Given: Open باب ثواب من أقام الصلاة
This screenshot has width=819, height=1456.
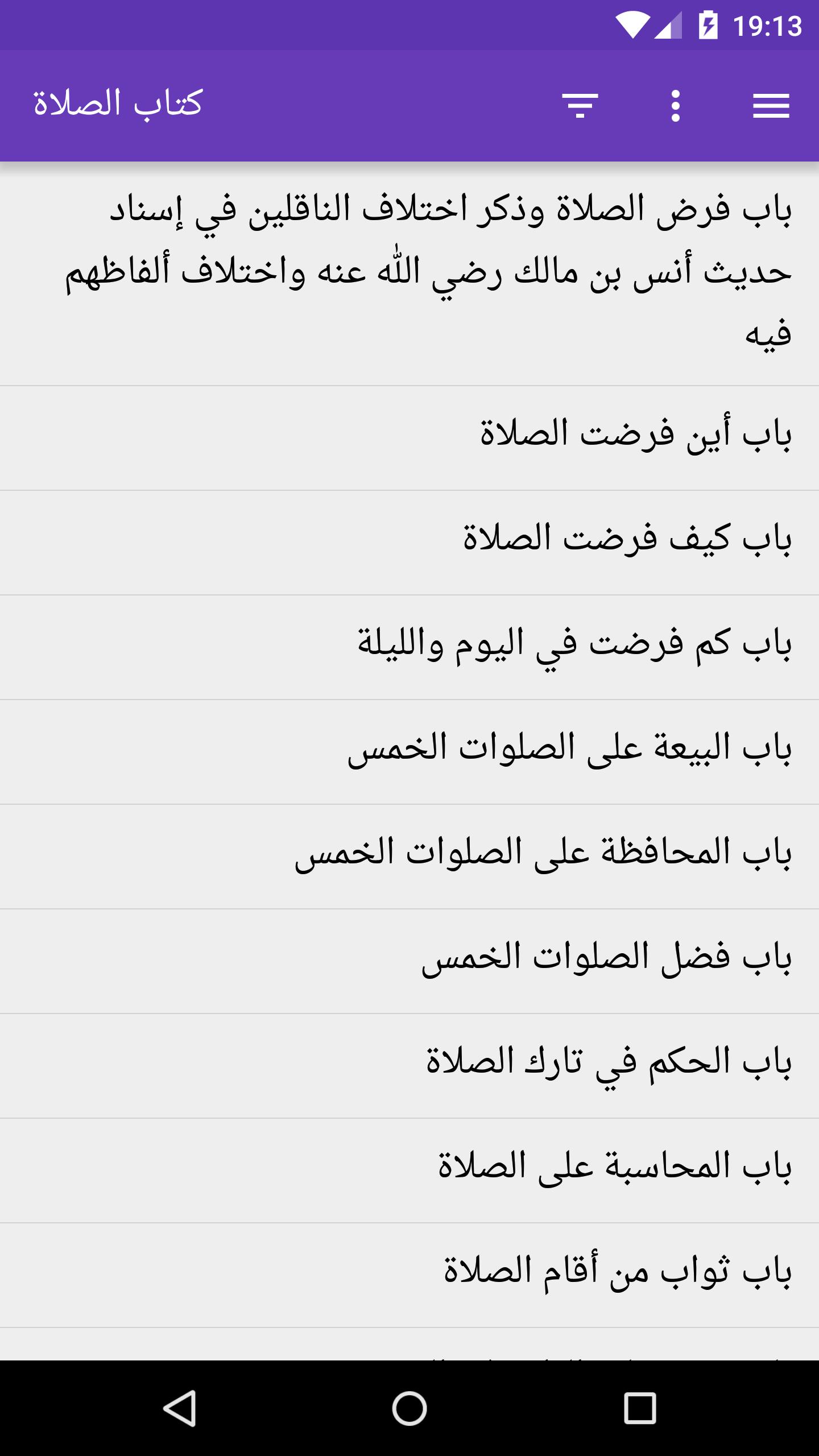Looking at the screenshot, I should coord(409,1275).
